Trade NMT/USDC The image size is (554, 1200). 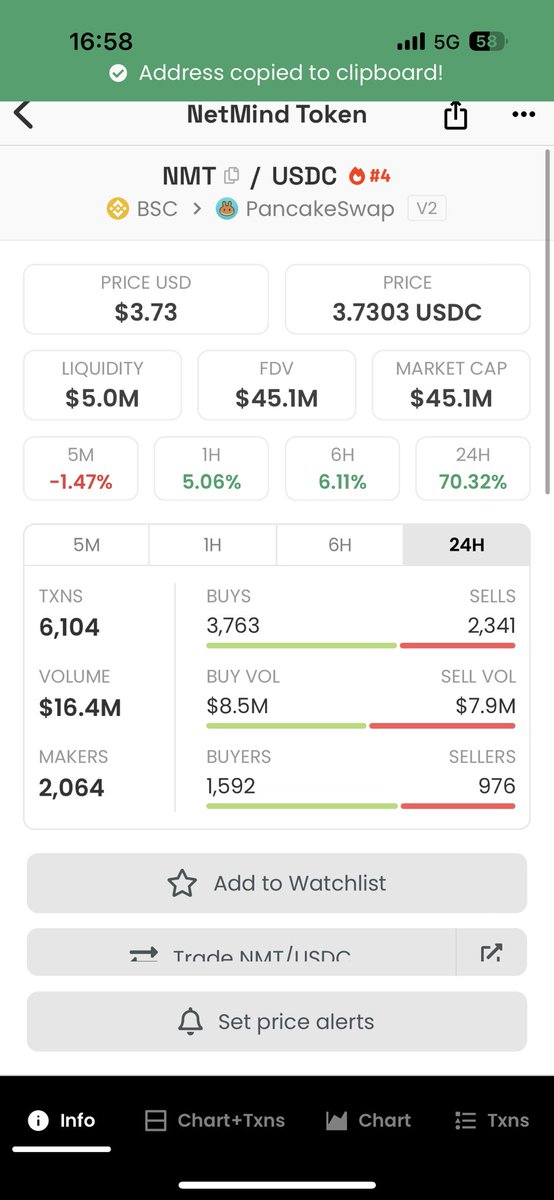(x=241, y=952)
